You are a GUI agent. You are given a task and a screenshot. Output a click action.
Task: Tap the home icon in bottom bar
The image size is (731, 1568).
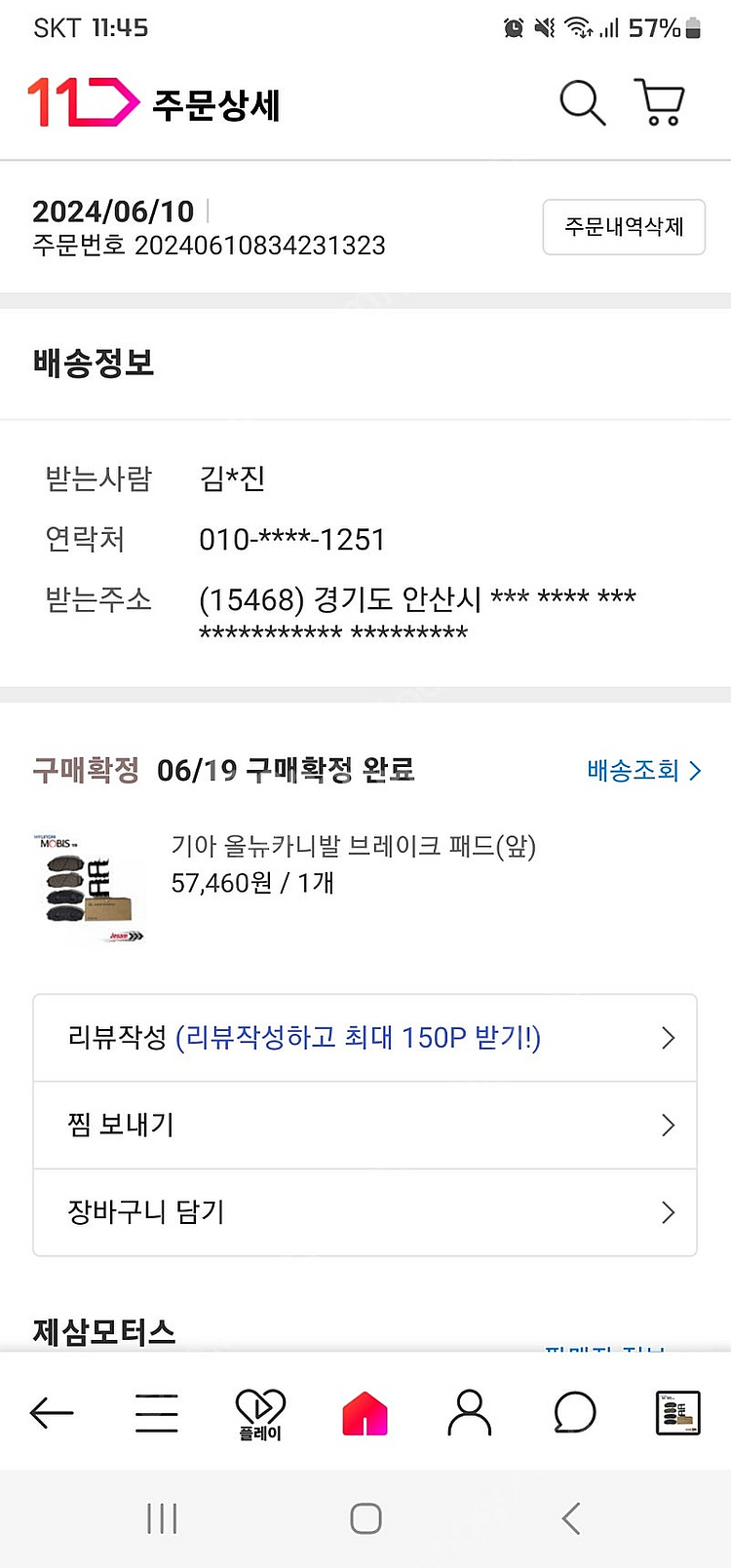point(365,1412)
